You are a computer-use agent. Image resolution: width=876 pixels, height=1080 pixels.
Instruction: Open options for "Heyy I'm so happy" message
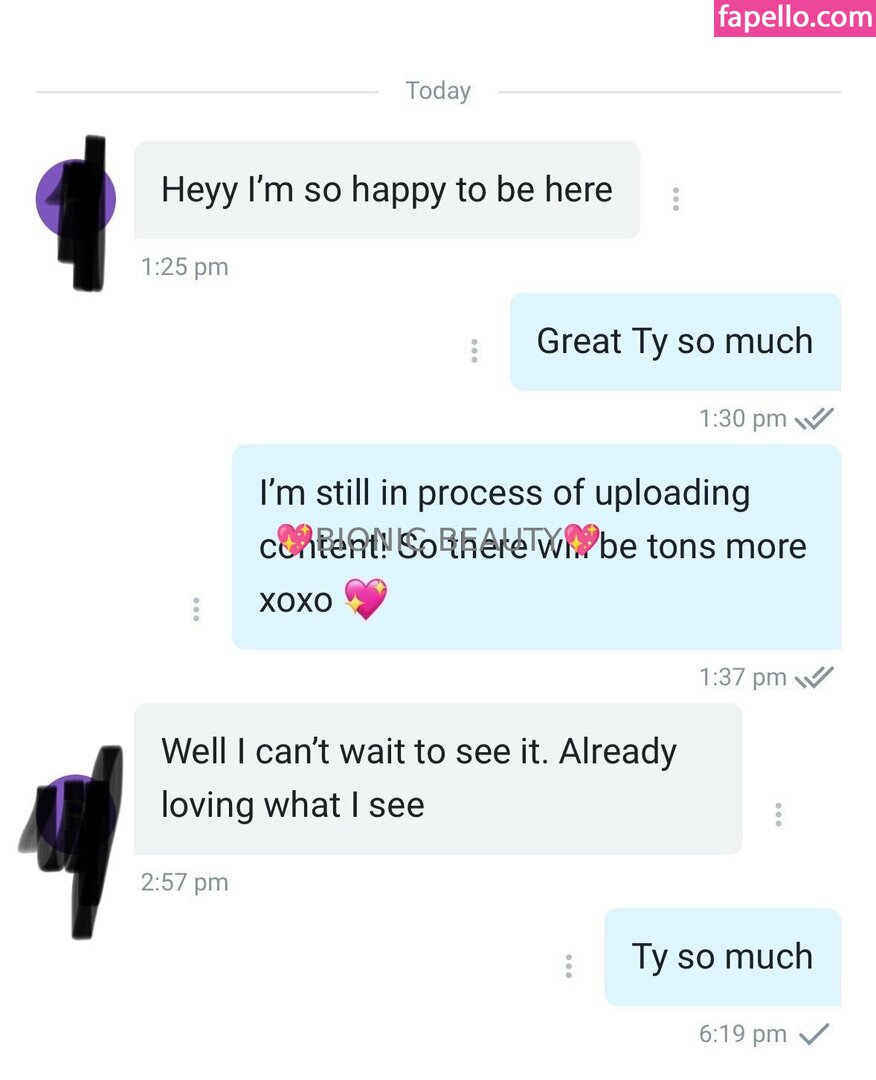676,199
